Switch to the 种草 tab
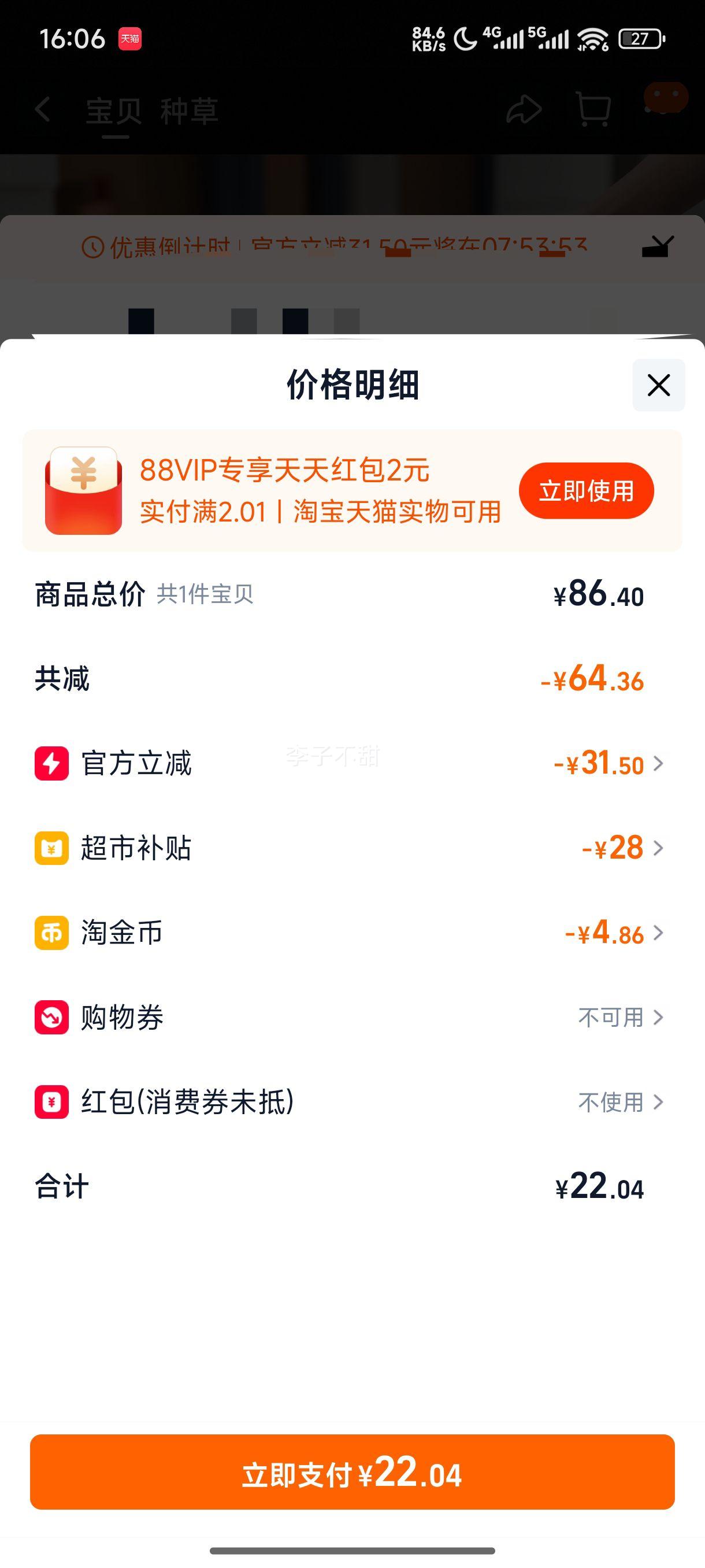 190,110
